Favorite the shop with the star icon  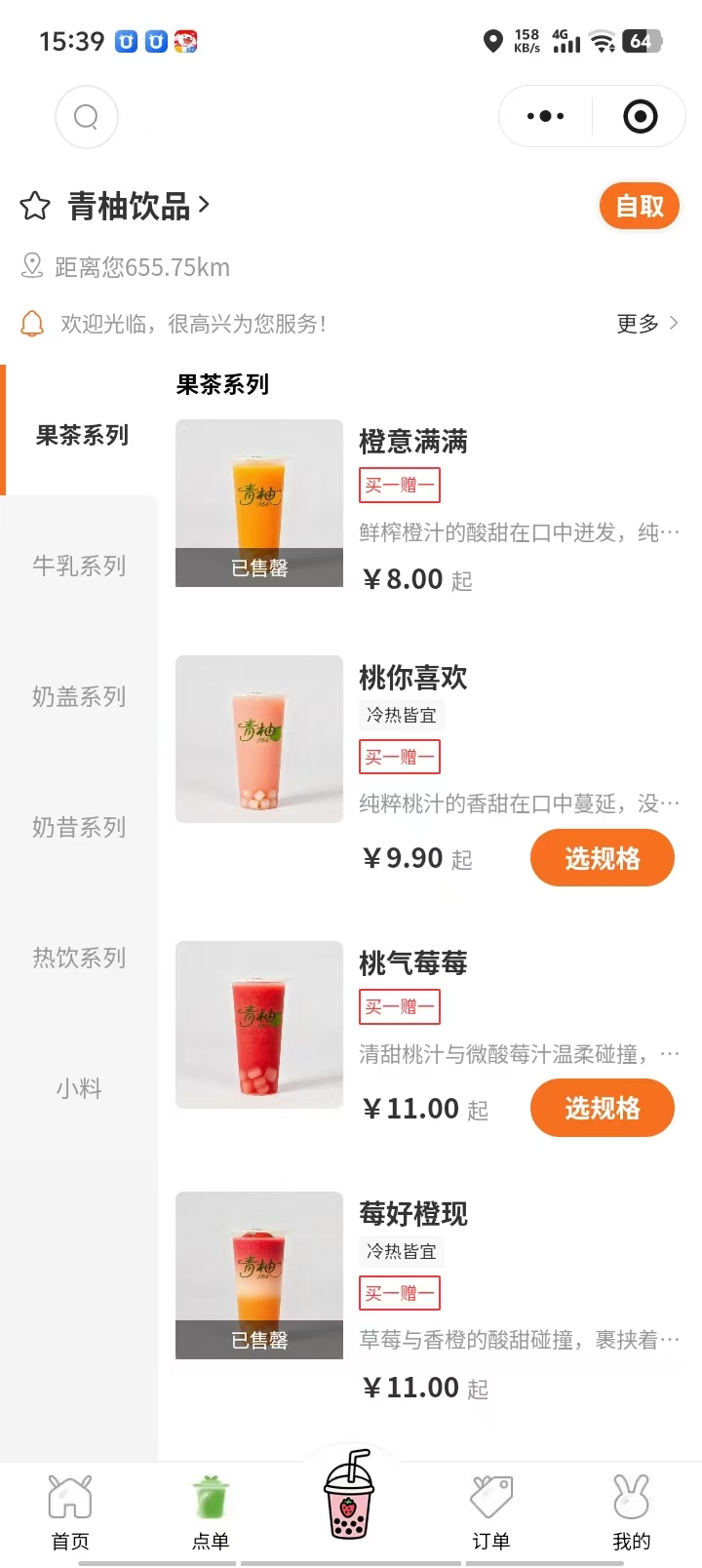pyautogui.click(x=35, y=207)
